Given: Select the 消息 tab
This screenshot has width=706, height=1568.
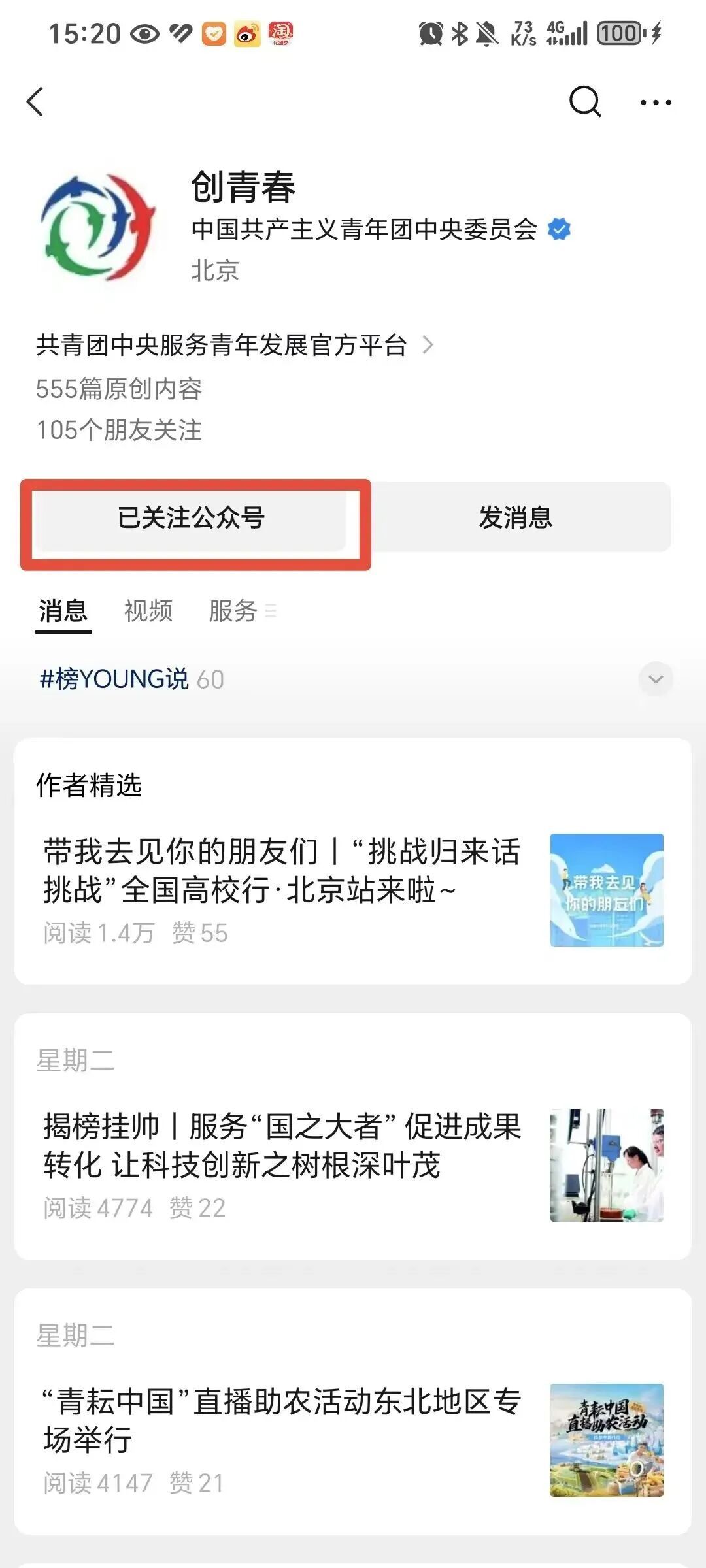Looking at the screenshot, I should (x=63, y=612).
